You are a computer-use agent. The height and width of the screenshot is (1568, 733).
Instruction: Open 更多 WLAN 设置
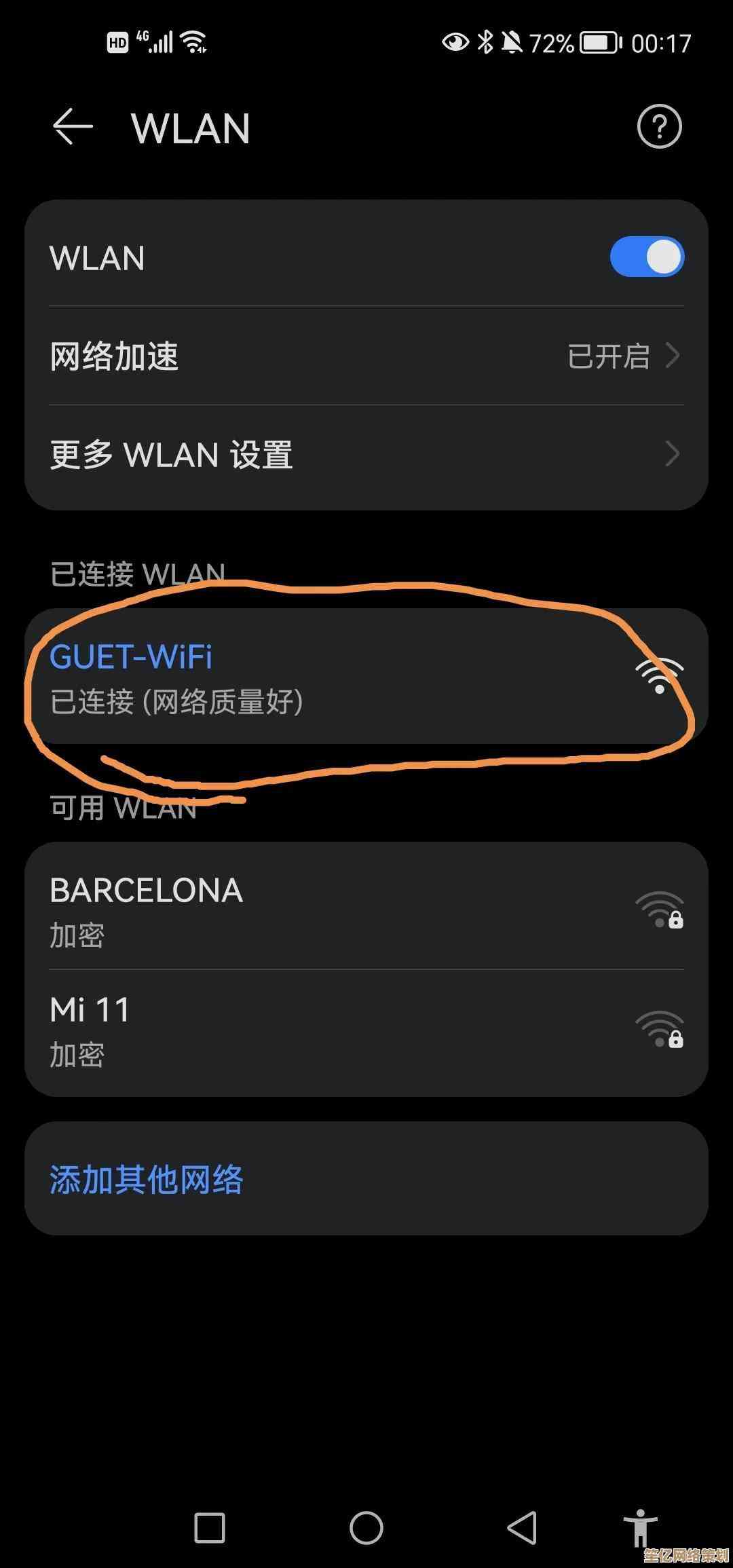point(366,454)
